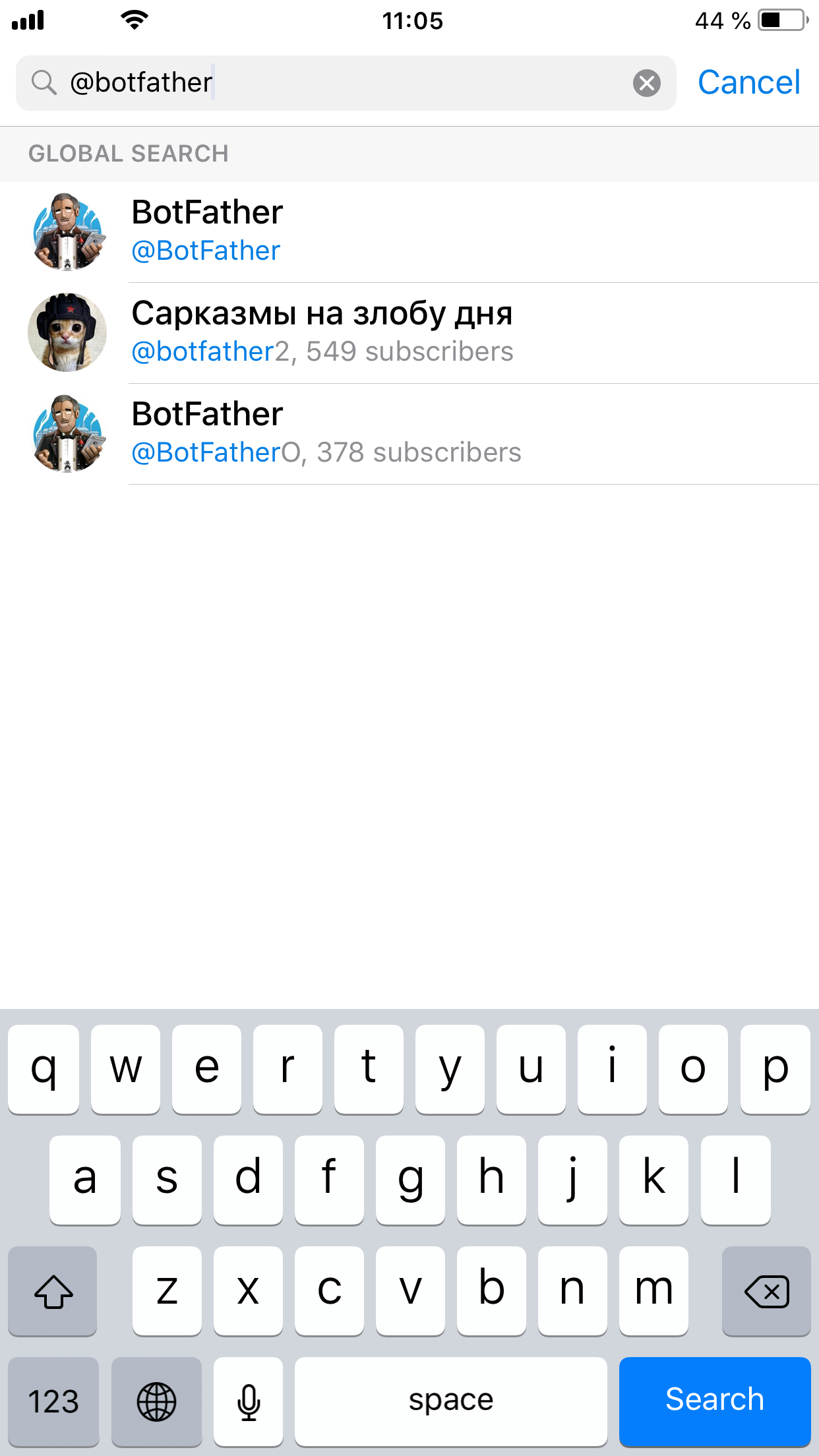
Task: Open the @BotFatherO channel with 378 subscribers
Action: pos(409,433)
